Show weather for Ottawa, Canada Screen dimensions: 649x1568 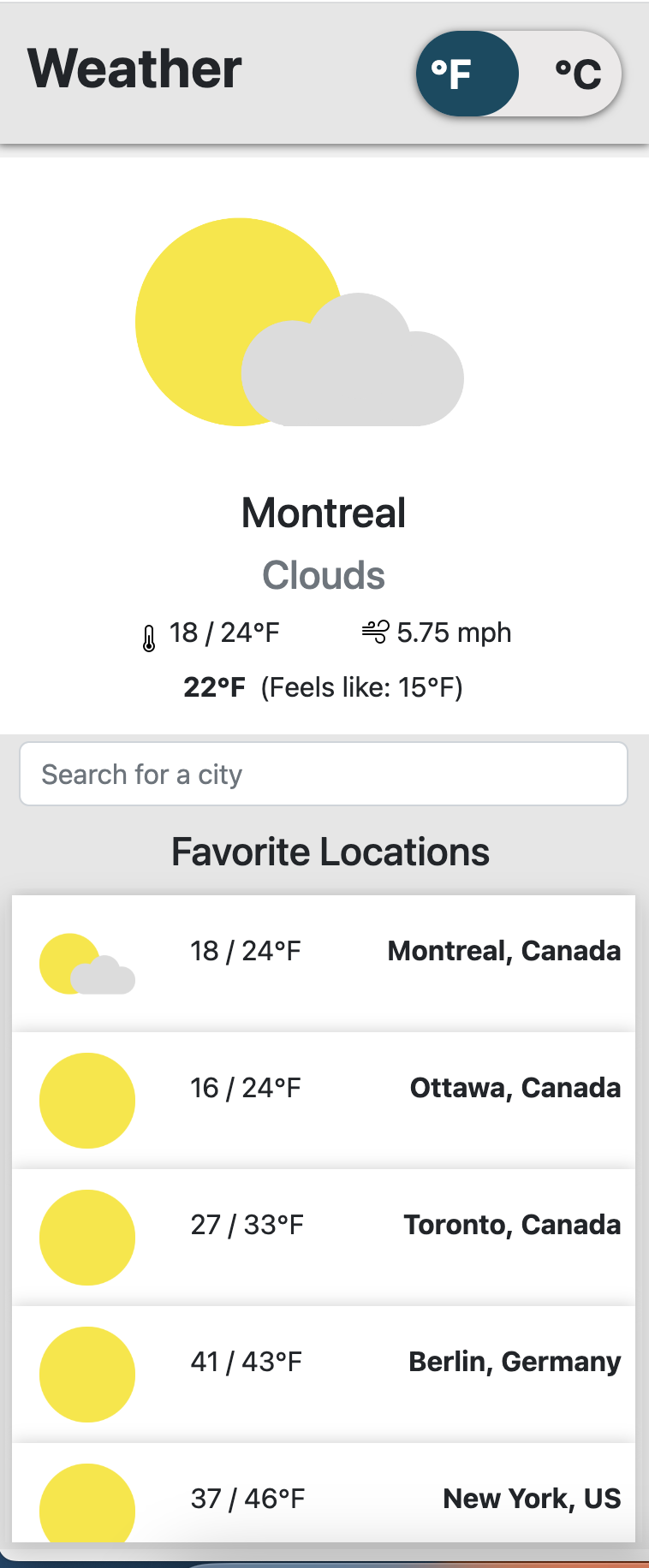point(324,1099)
